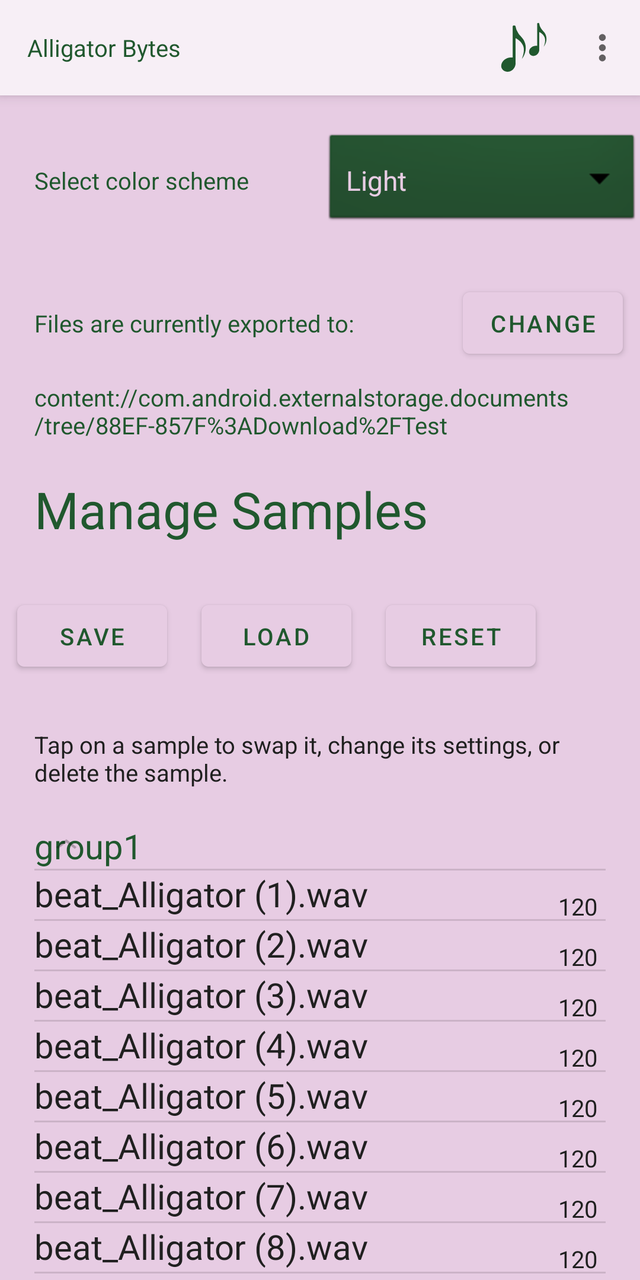Expand the color scheme dropdown

pyautogui.click(x=481, y=177)
